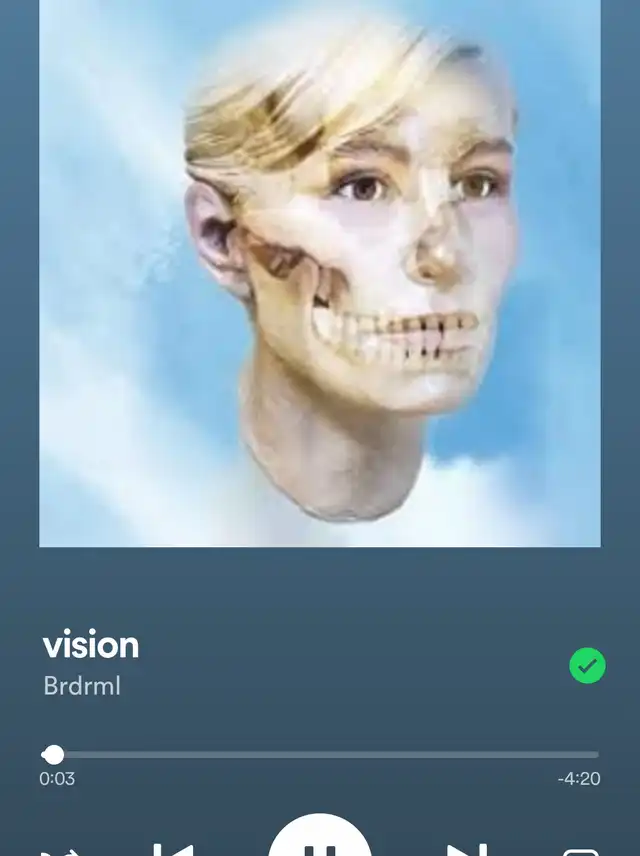Open the artist Brdrml
The image size is (640, 856).
pos(82,687)
